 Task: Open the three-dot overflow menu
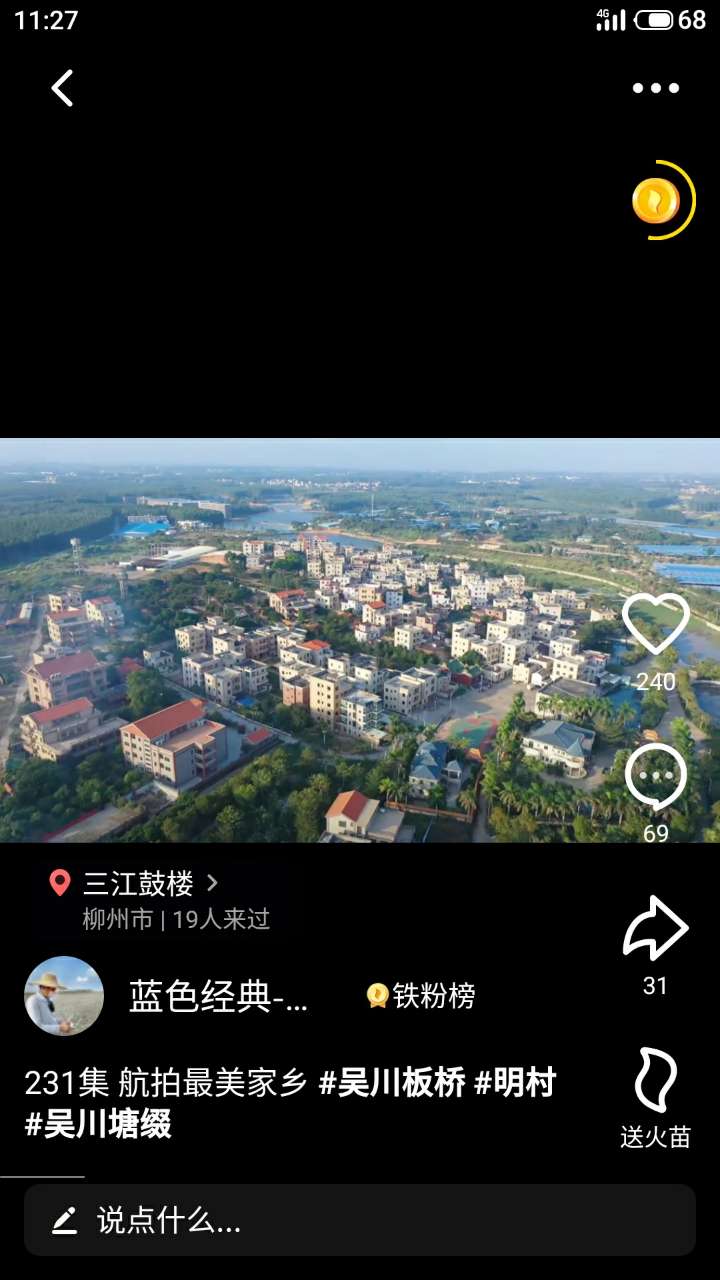coord(656,88)
